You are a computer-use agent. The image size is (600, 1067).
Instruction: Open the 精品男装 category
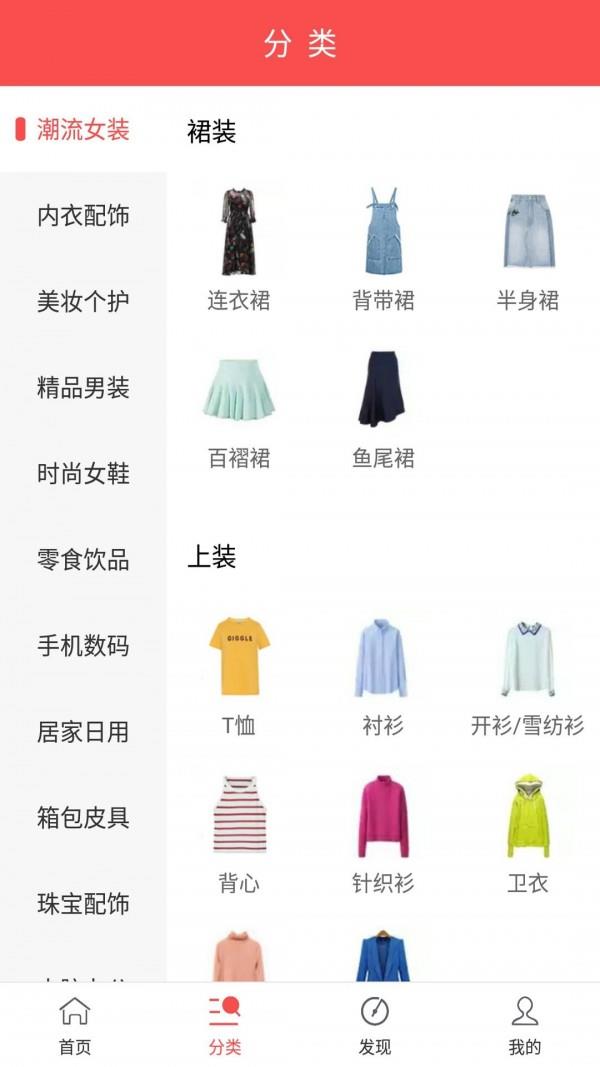pyautogui.click(x=83, y=388)
